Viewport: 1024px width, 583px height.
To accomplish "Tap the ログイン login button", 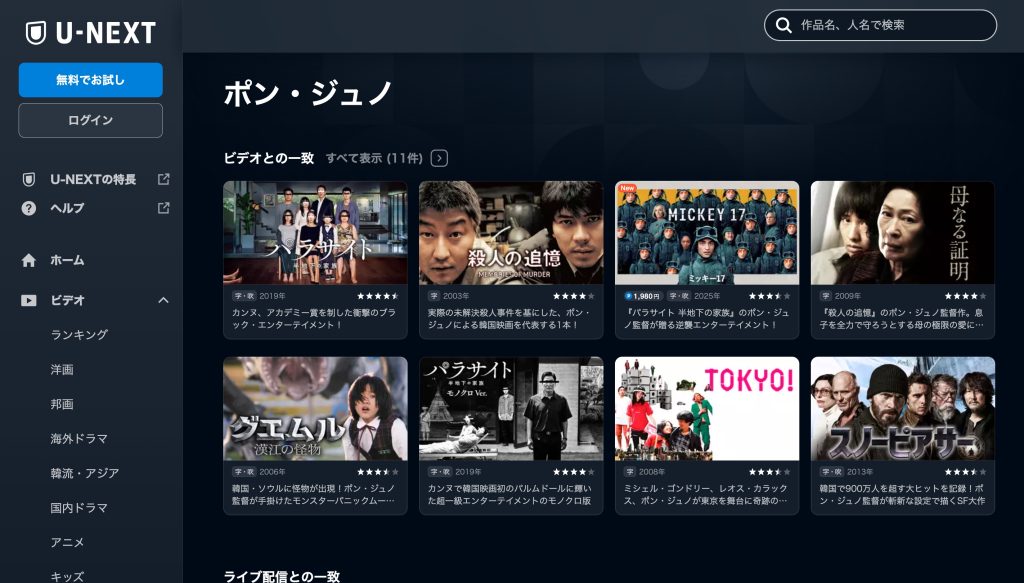I will pos(90,120).
